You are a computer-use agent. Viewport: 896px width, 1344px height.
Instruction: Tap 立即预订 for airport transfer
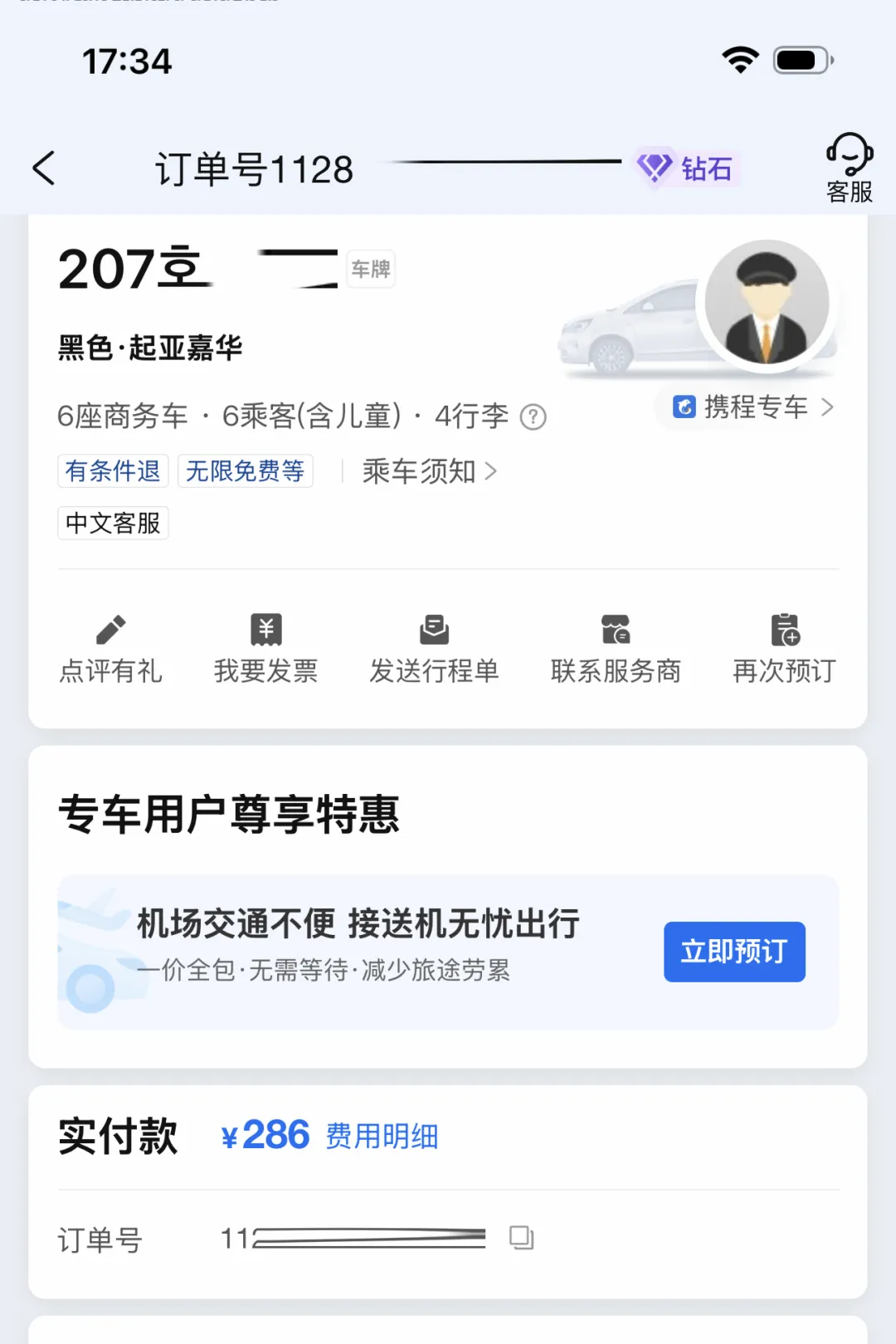click(x=734, y=952)
